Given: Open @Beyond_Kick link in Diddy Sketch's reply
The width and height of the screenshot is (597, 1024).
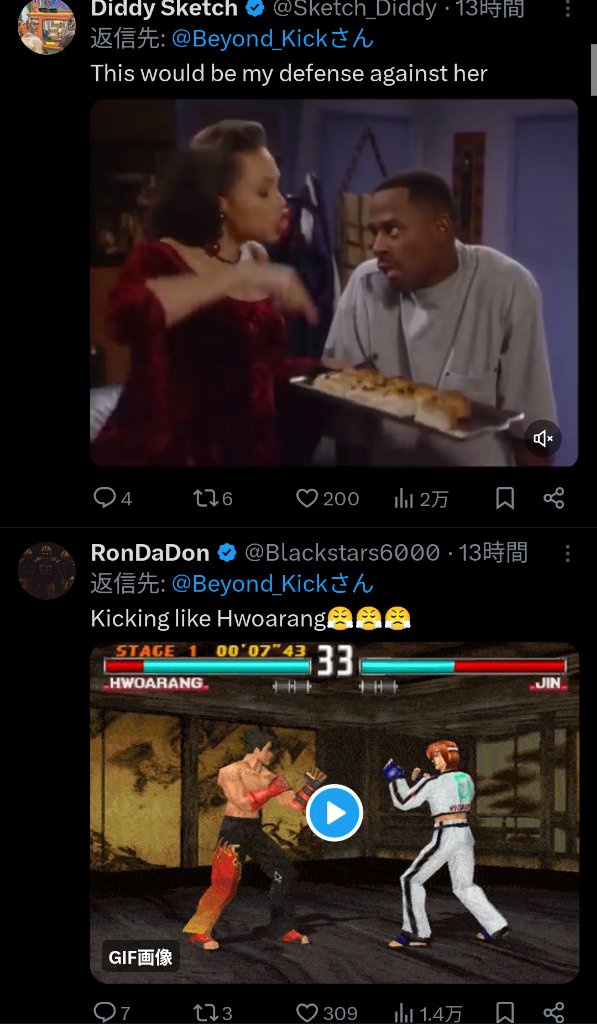Looking at the screenshot, I should (x=272, y=39).
